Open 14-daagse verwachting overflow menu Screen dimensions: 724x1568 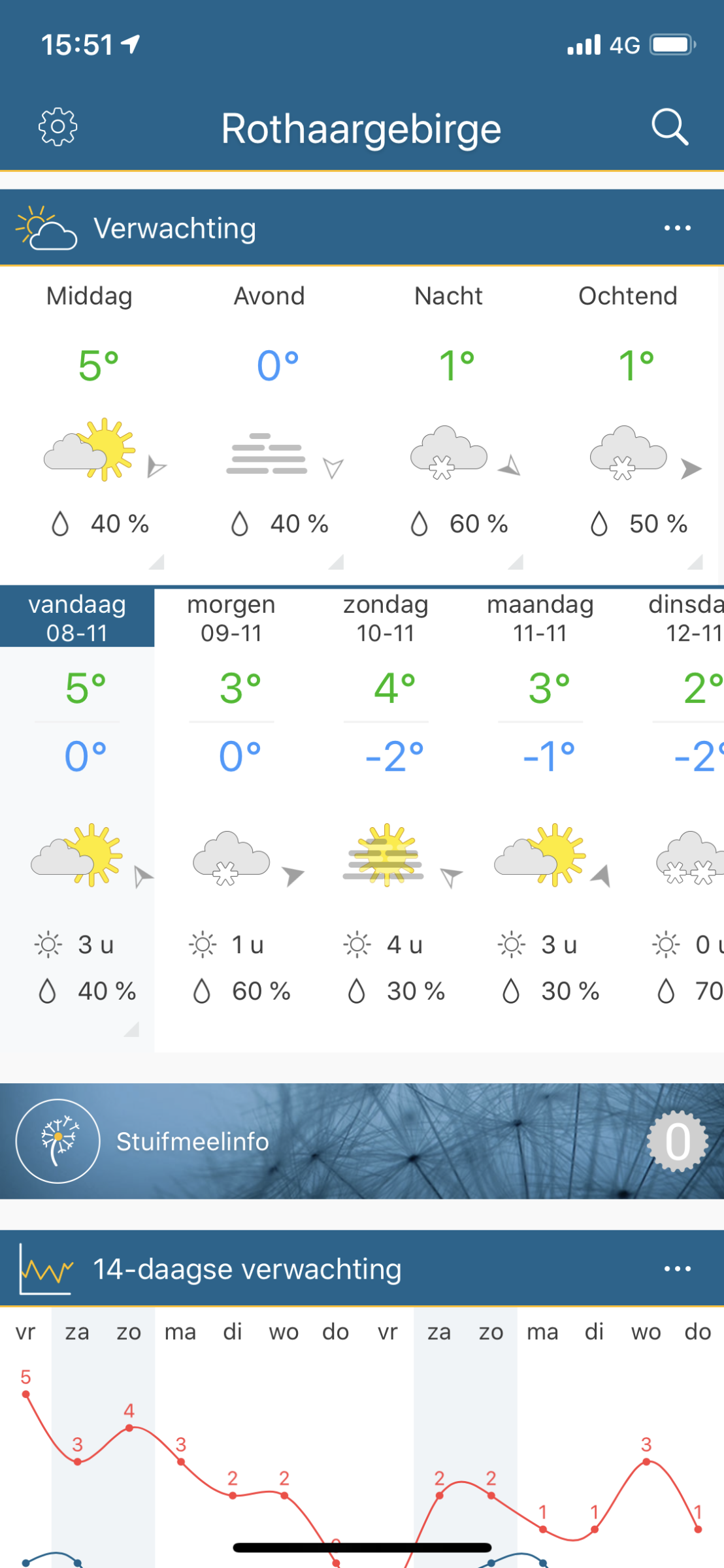(677, 1269)
